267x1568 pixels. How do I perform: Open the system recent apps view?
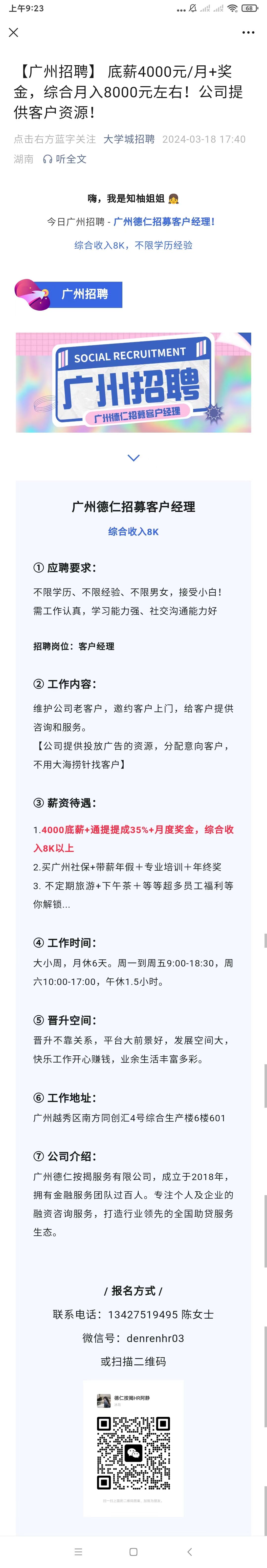tap(78, 1551)
